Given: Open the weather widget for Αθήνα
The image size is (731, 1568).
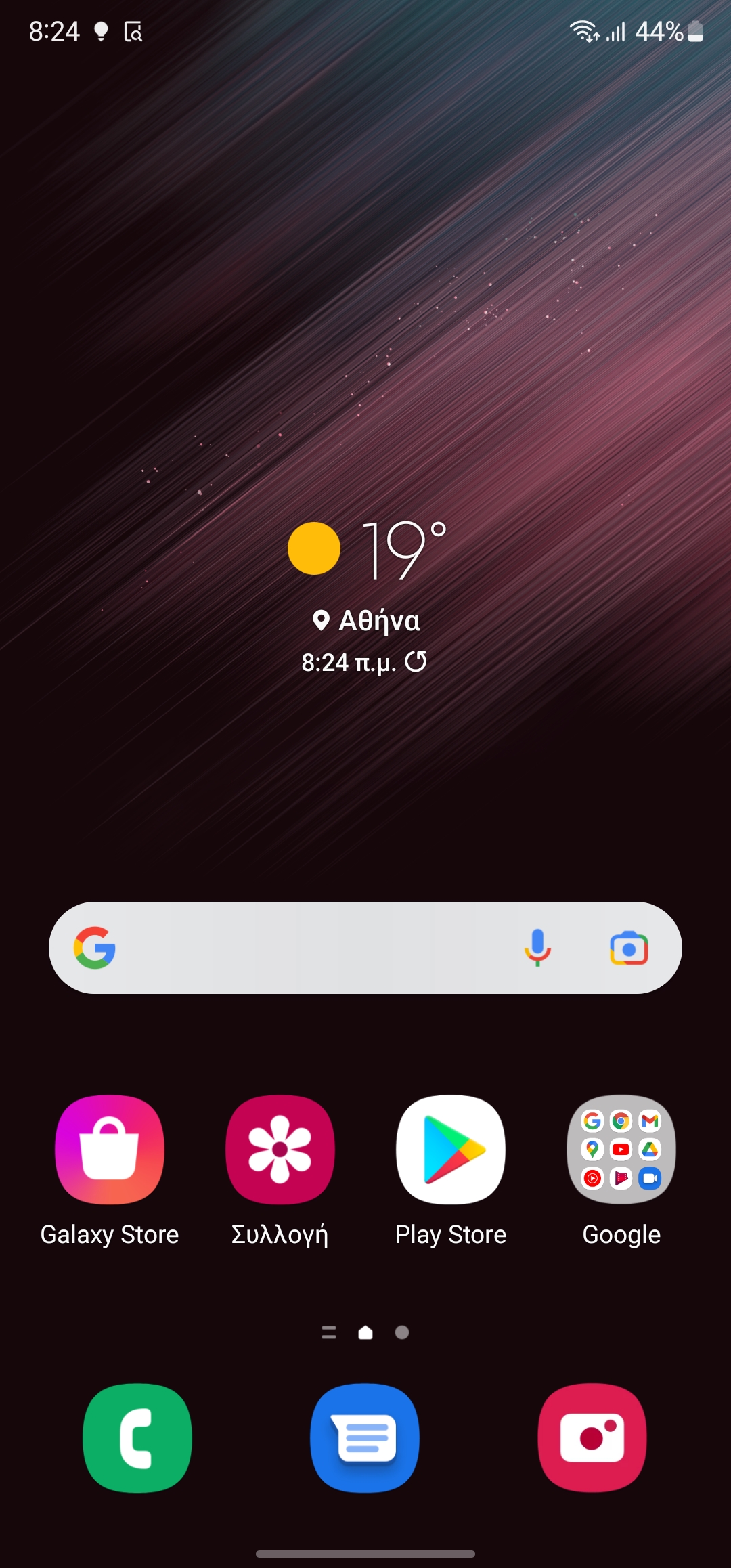Looking at the screenshot, I should click(x=366, y=597).
